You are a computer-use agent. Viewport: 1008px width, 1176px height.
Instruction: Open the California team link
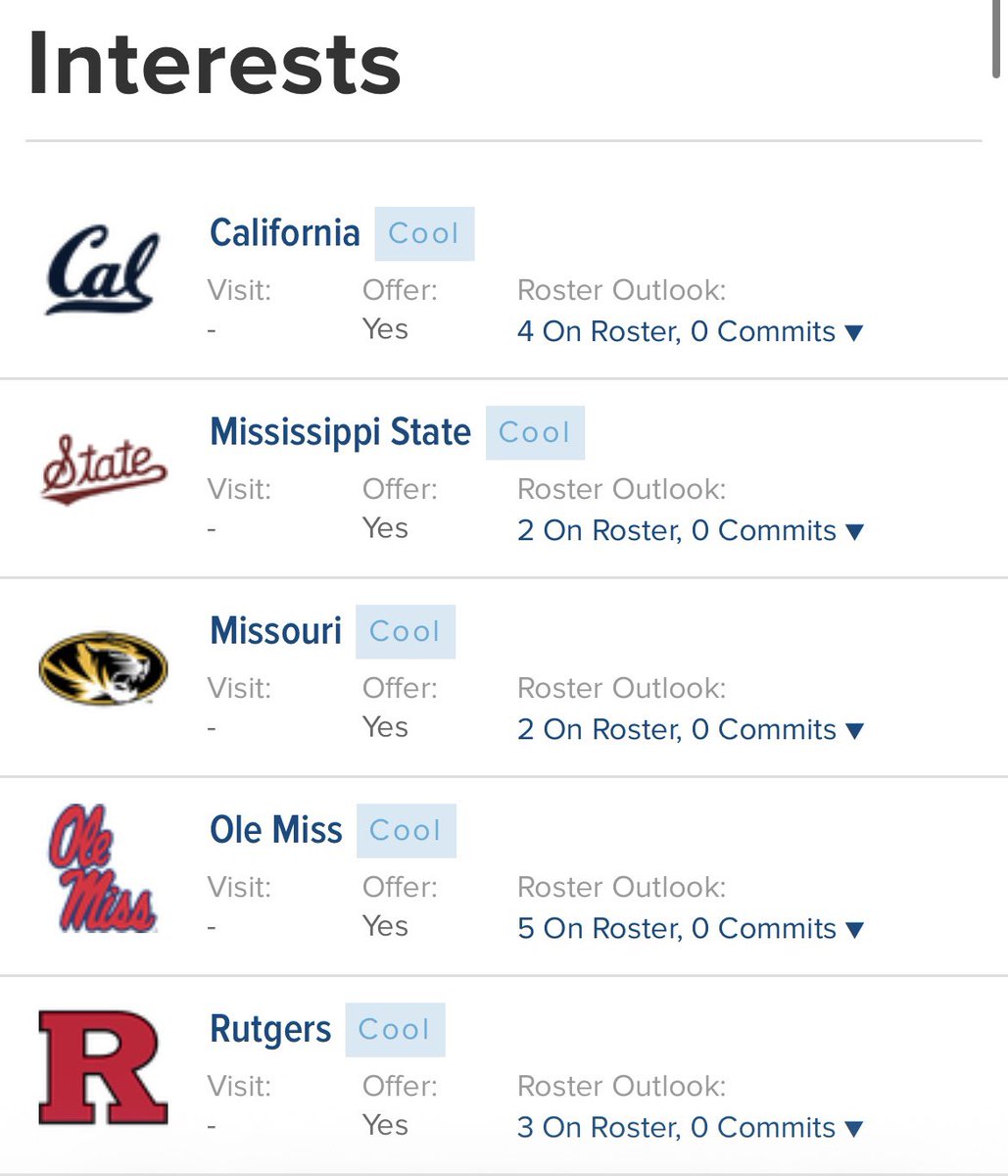(x=284, y=233)
